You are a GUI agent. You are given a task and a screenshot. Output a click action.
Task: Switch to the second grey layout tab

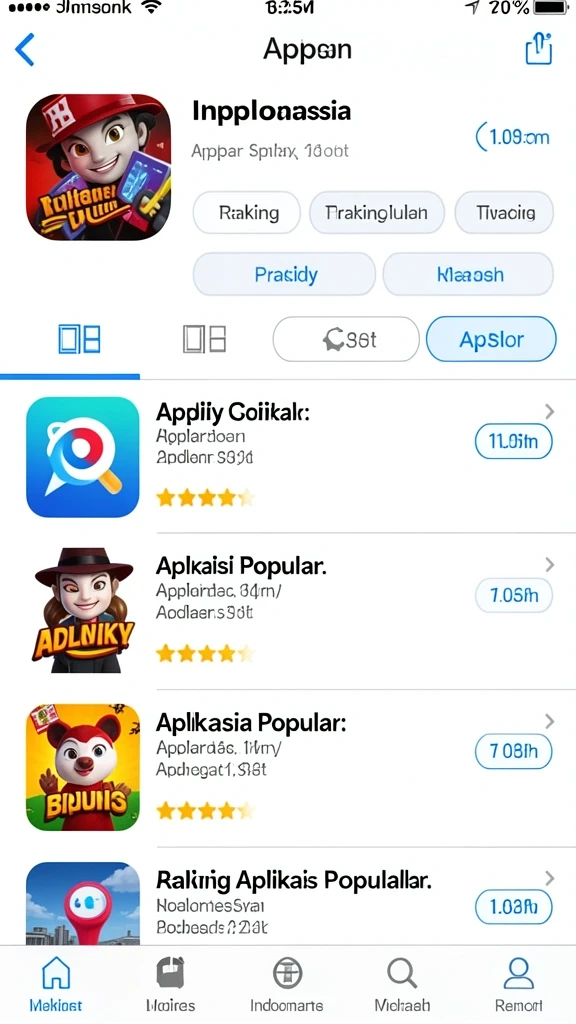204,340
